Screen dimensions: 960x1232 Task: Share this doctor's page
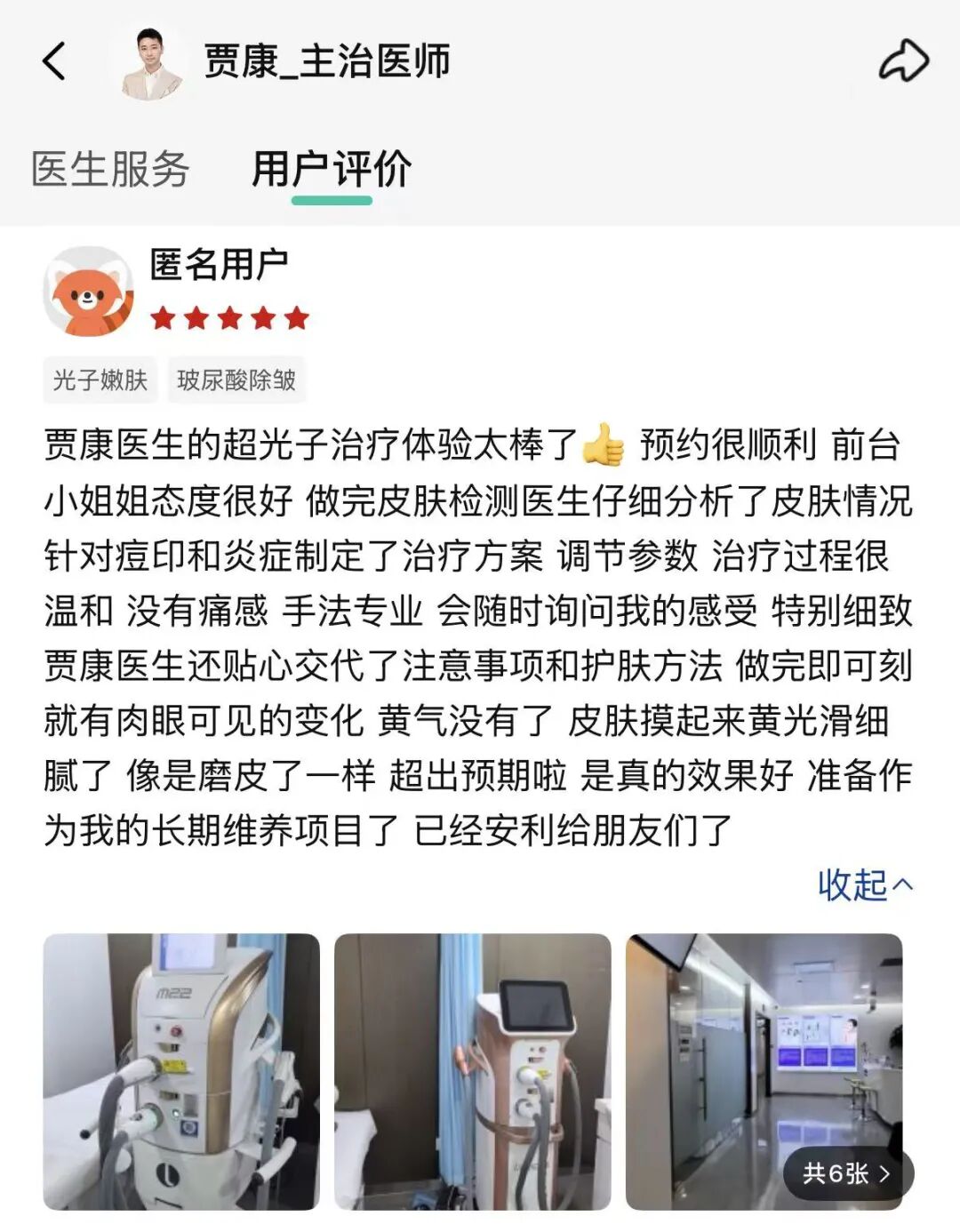(903, 61)
